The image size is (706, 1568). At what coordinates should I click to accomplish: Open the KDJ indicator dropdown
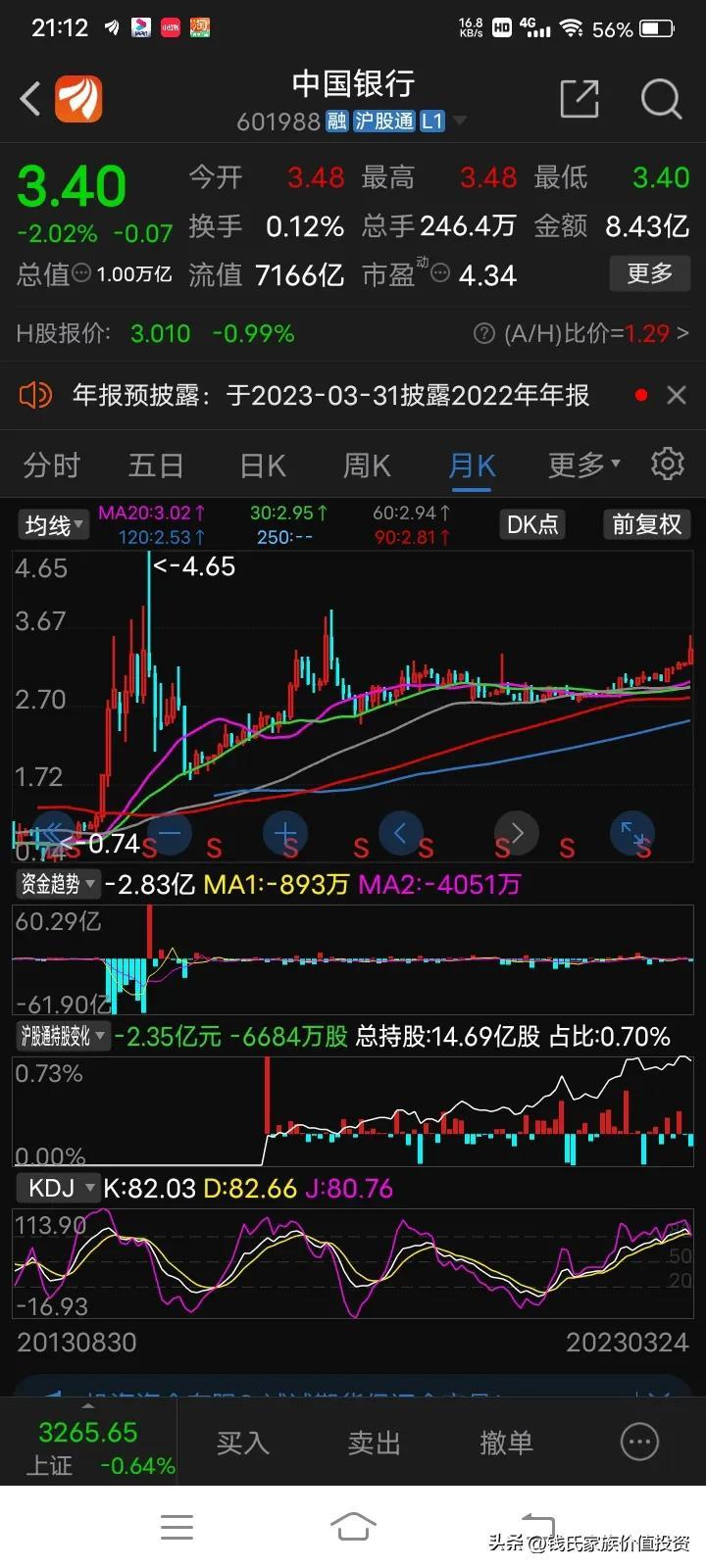click(x=59, y=1189)
